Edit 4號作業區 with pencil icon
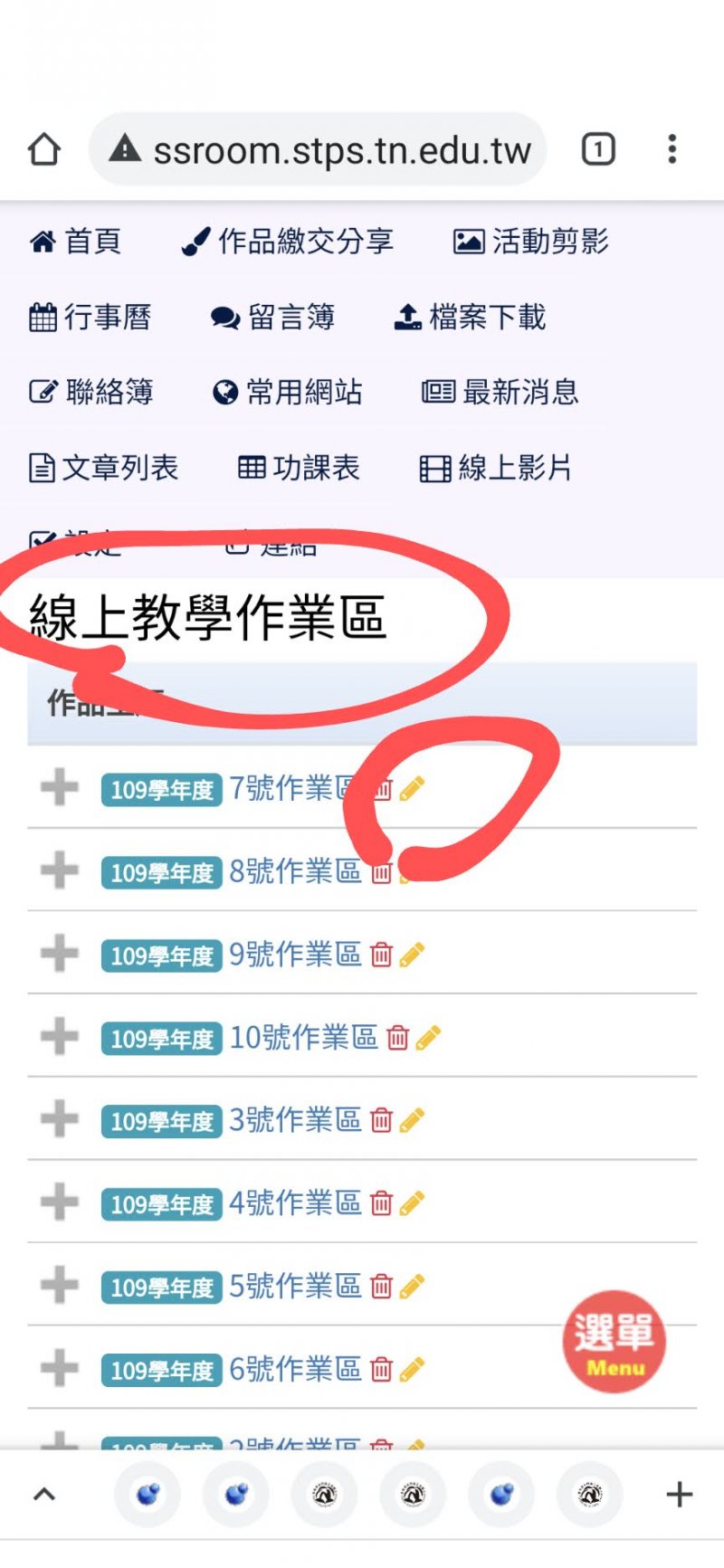This screenshot has width=724, height=1568. point(412,1204)
